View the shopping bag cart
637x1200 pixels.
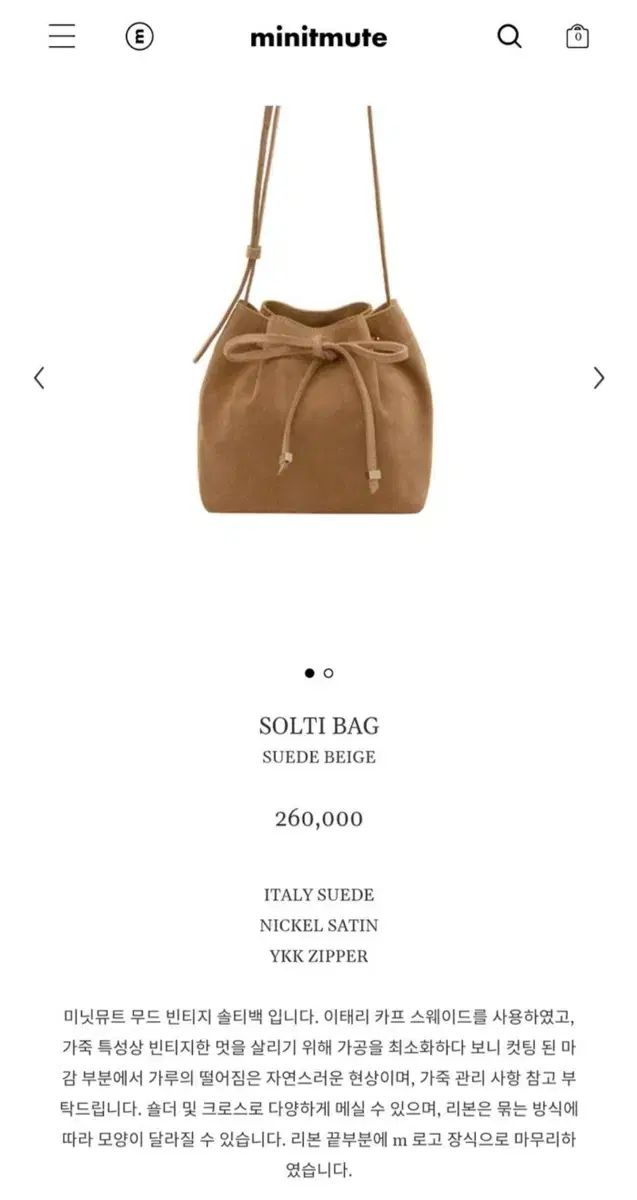577,37
